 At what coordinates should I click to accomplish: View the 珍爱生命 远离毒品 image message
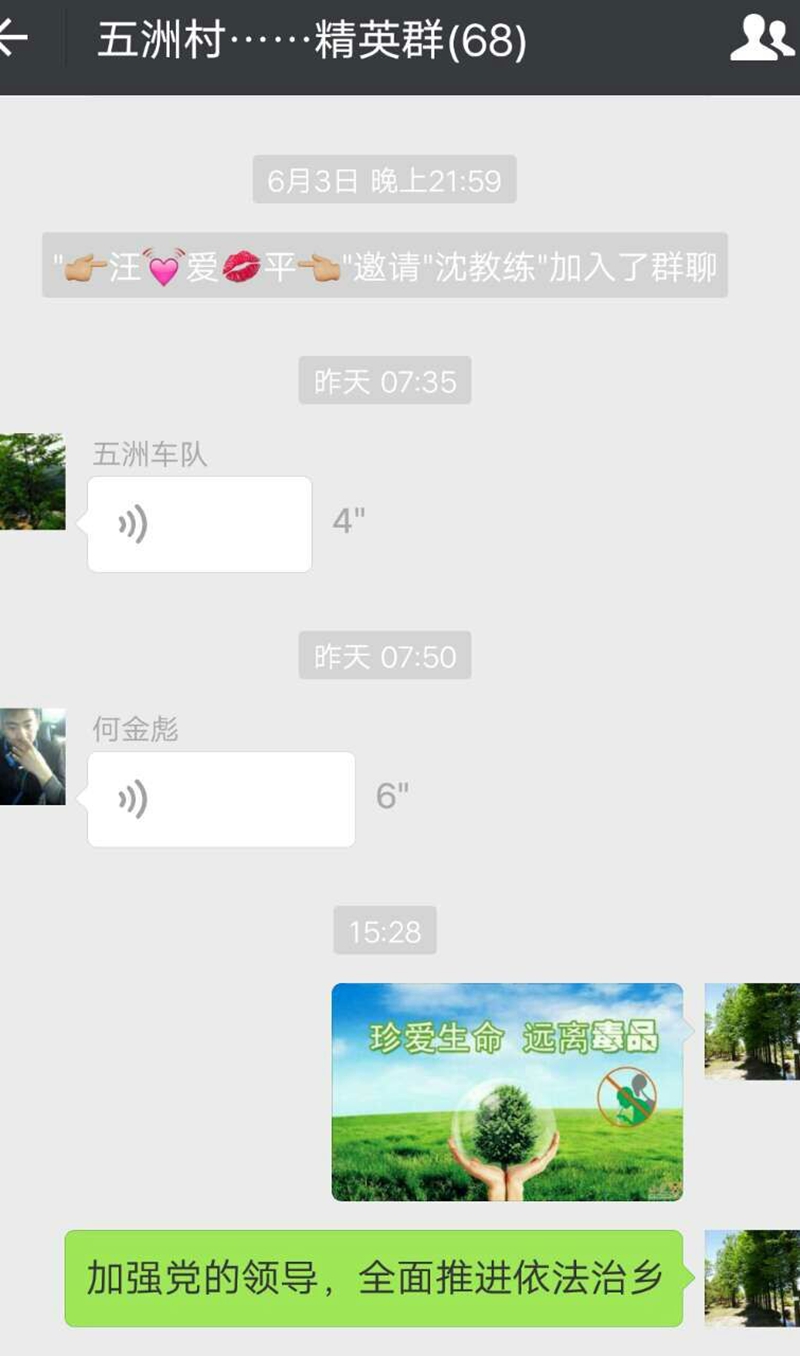507,1091
